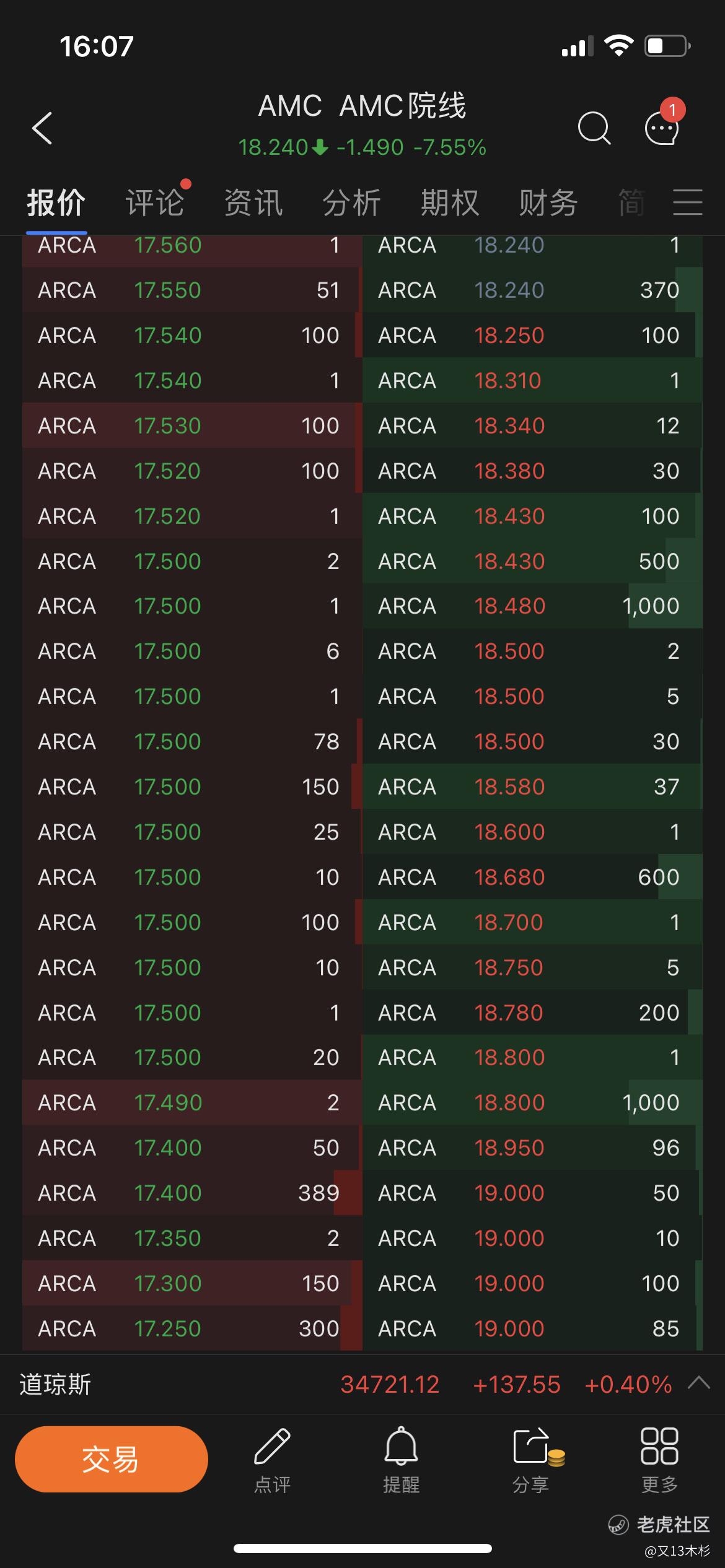Set a price alert via 提醒
The height and width of the screenshot is (1568, 725).
[x=402, y=1460]
